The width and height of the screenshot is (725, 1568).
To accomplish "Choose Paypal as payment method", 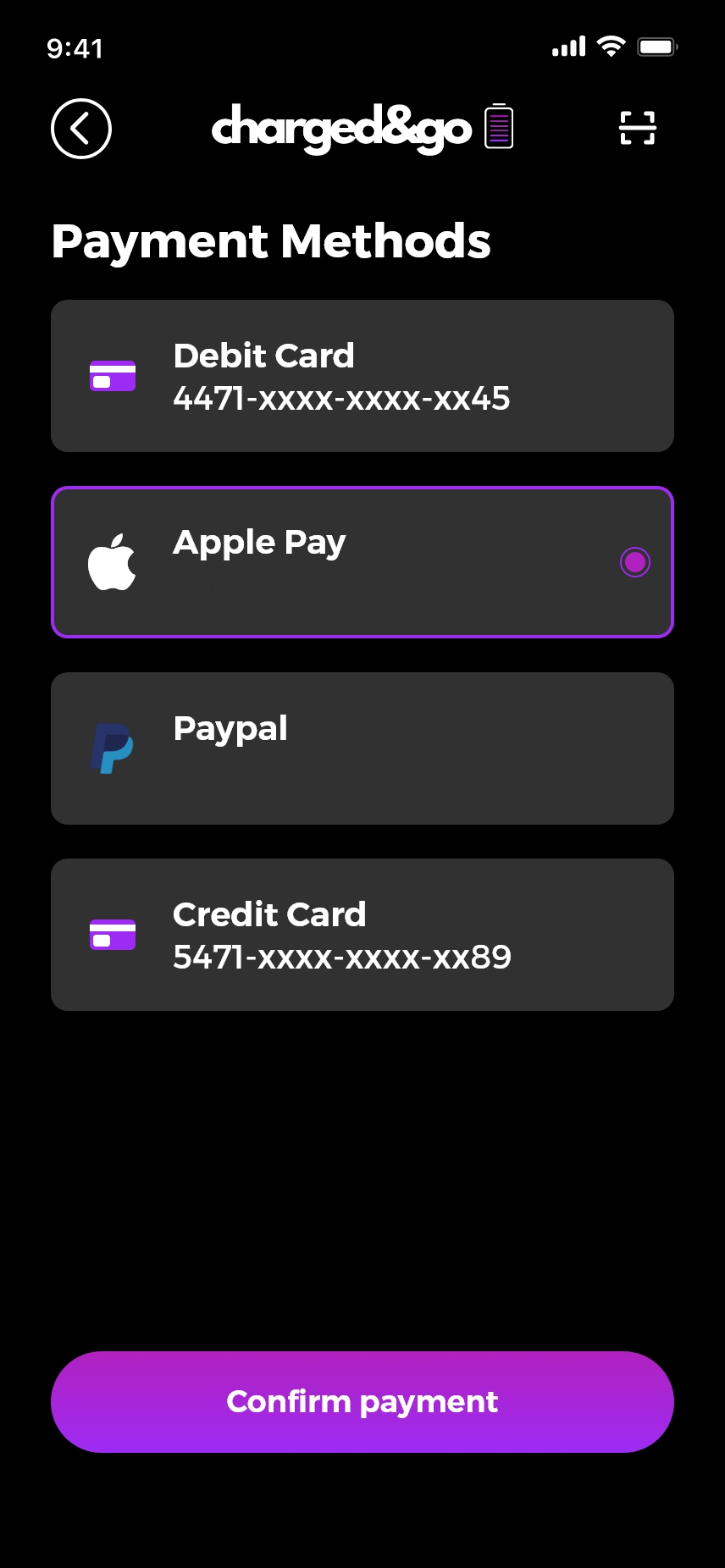I will 362,748.
